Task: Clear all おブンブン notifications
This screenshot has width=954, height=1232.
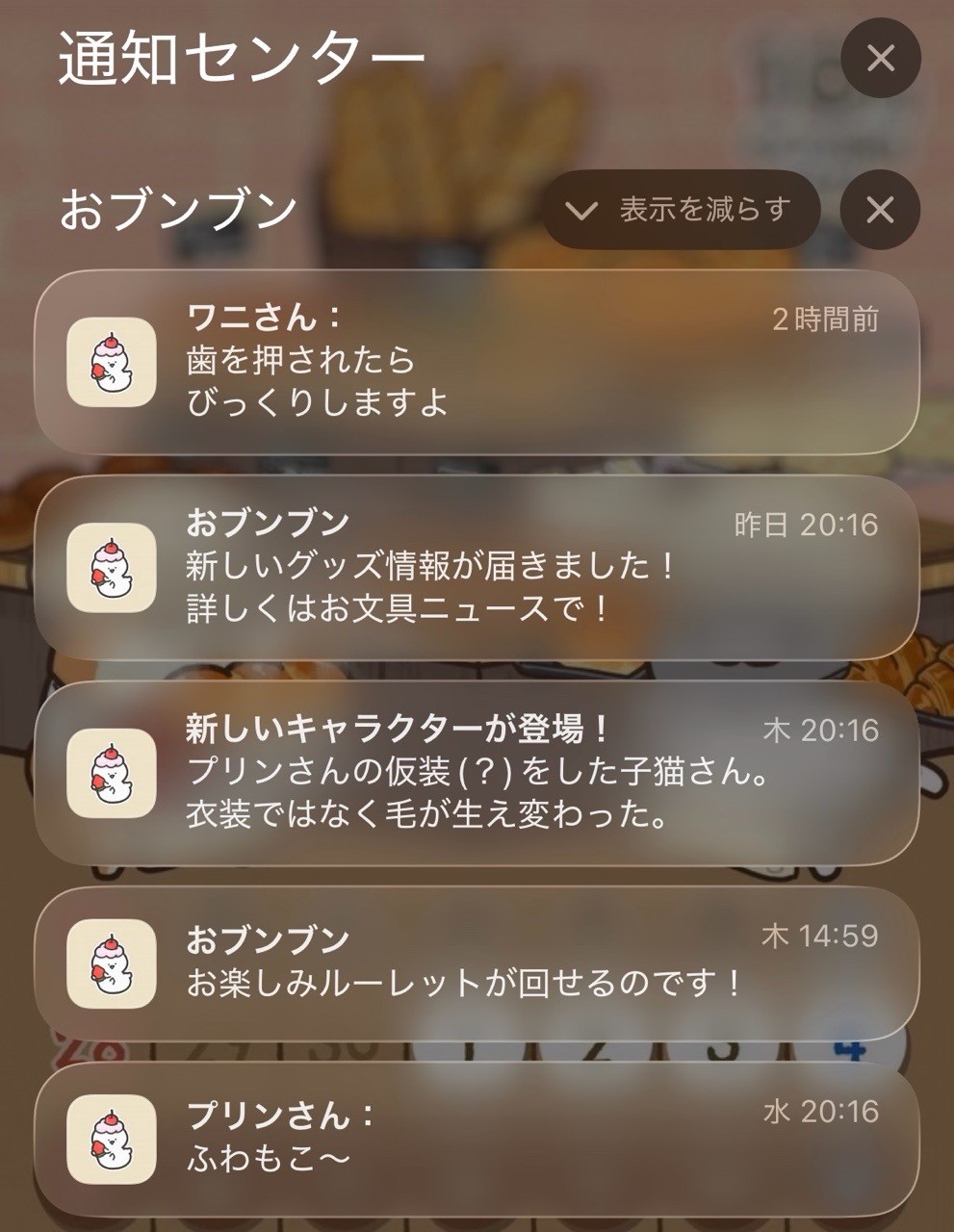Action: pyautogui.click(x=880, y=210)
